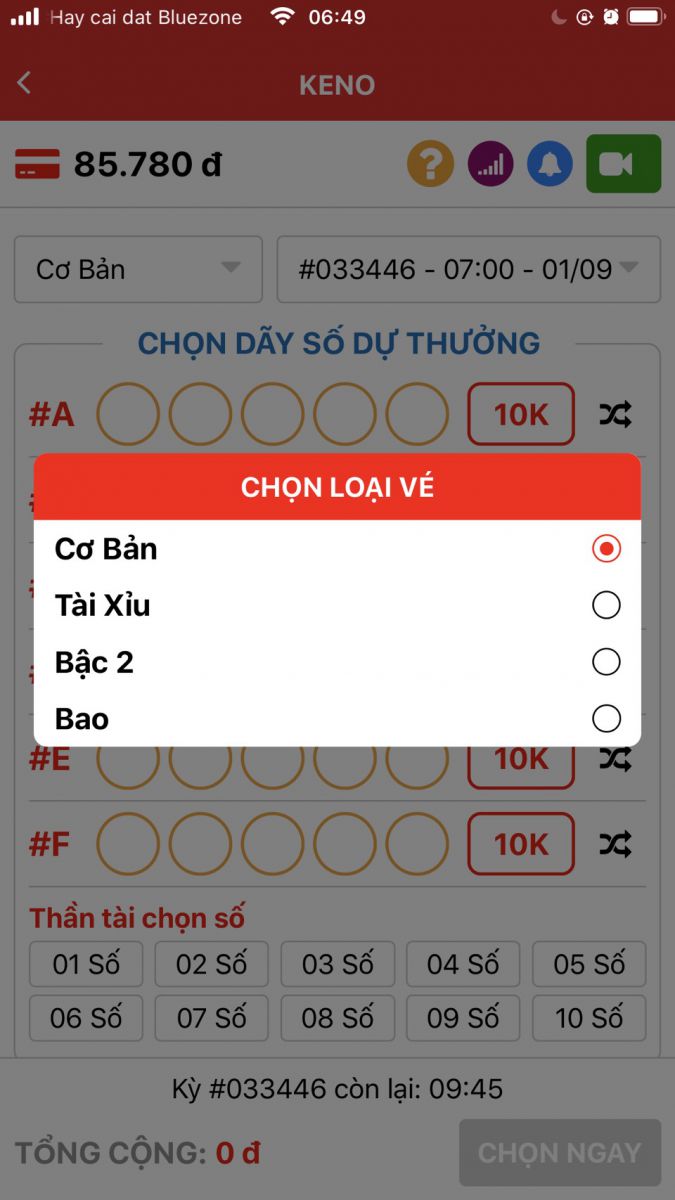Auto-pick with the 01 Số chip
The image size is (675, 1200).
click(86, 964)
